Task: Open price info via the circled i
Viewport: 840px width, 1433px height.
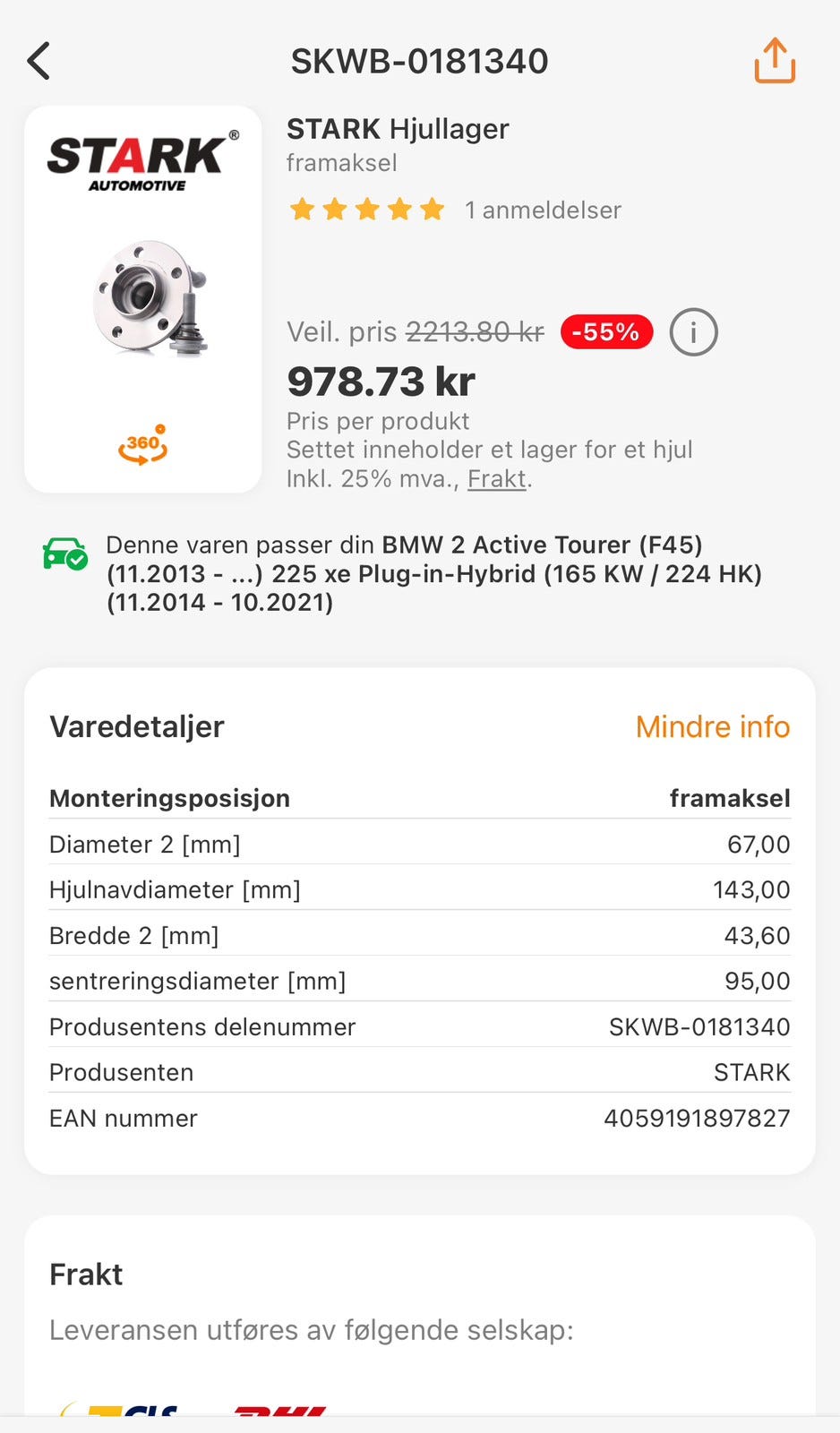Action: click(693, 332)
